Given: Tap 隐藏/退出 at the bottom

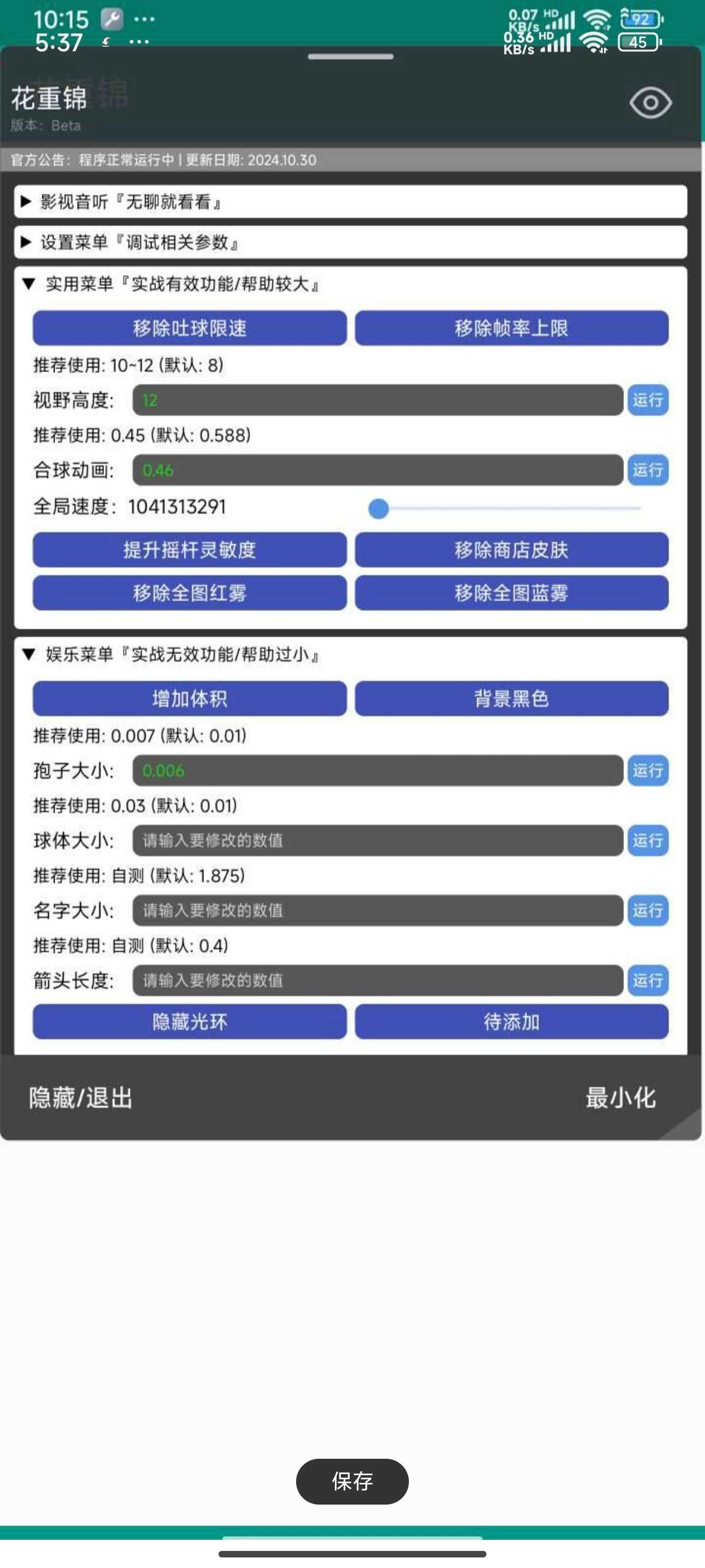Looking at the screenshot, I should pos(80,1098).
